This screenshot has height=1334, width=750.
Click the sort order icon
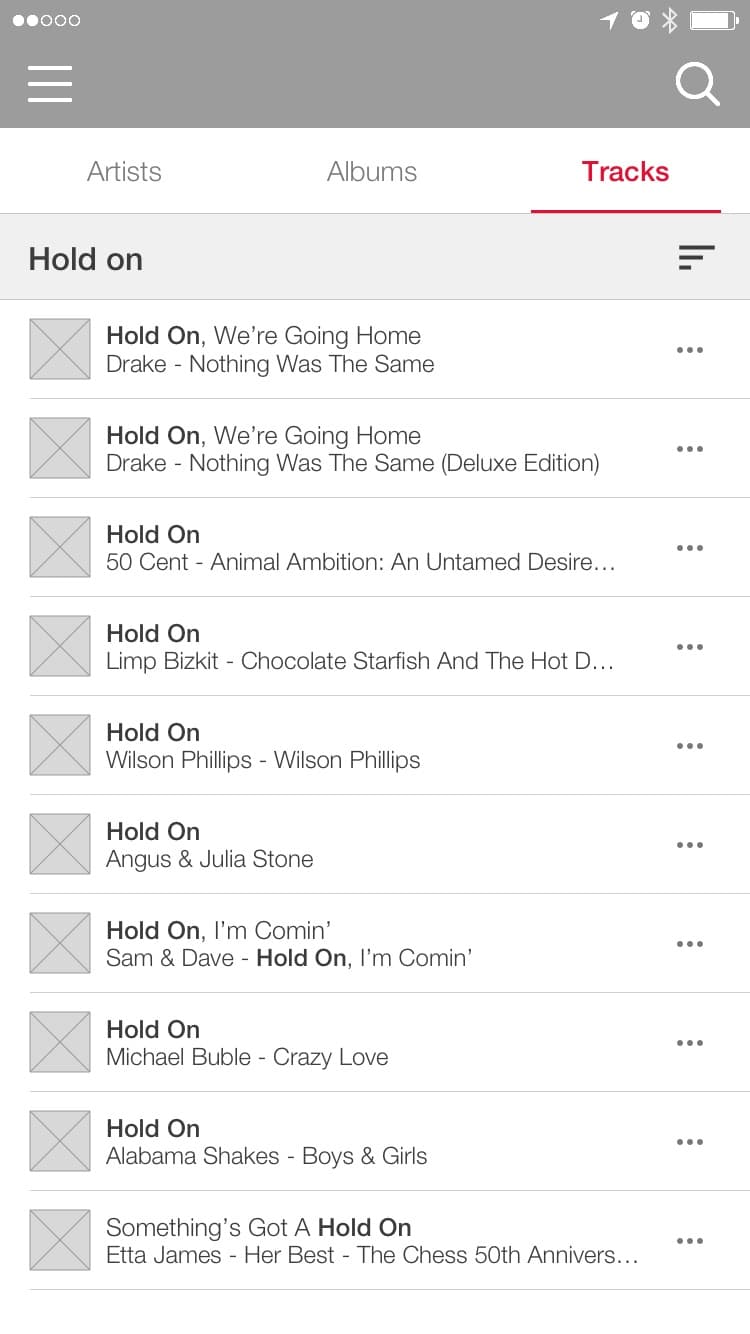tap(695, 257)
